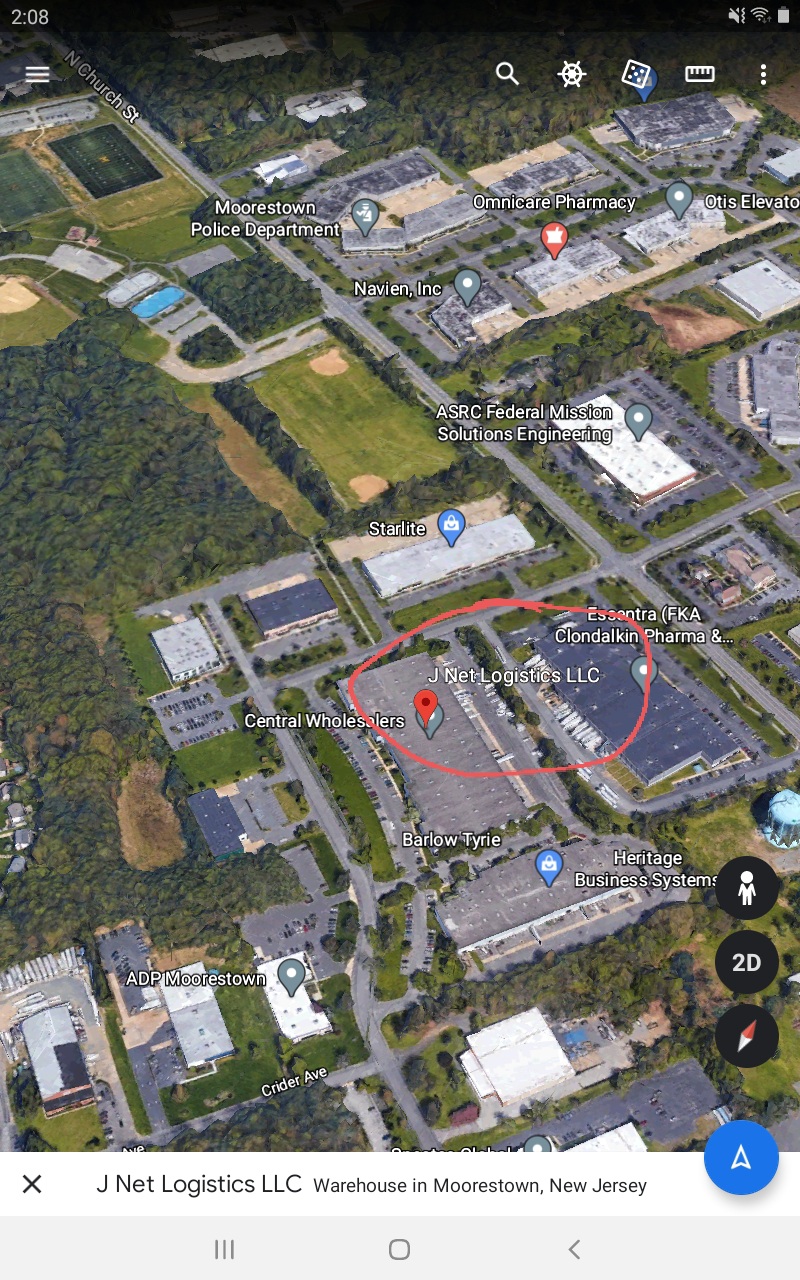Select the ADP Moorestown pin
Viewport: 800px width, 1280px height.
[x=291, y=974]
